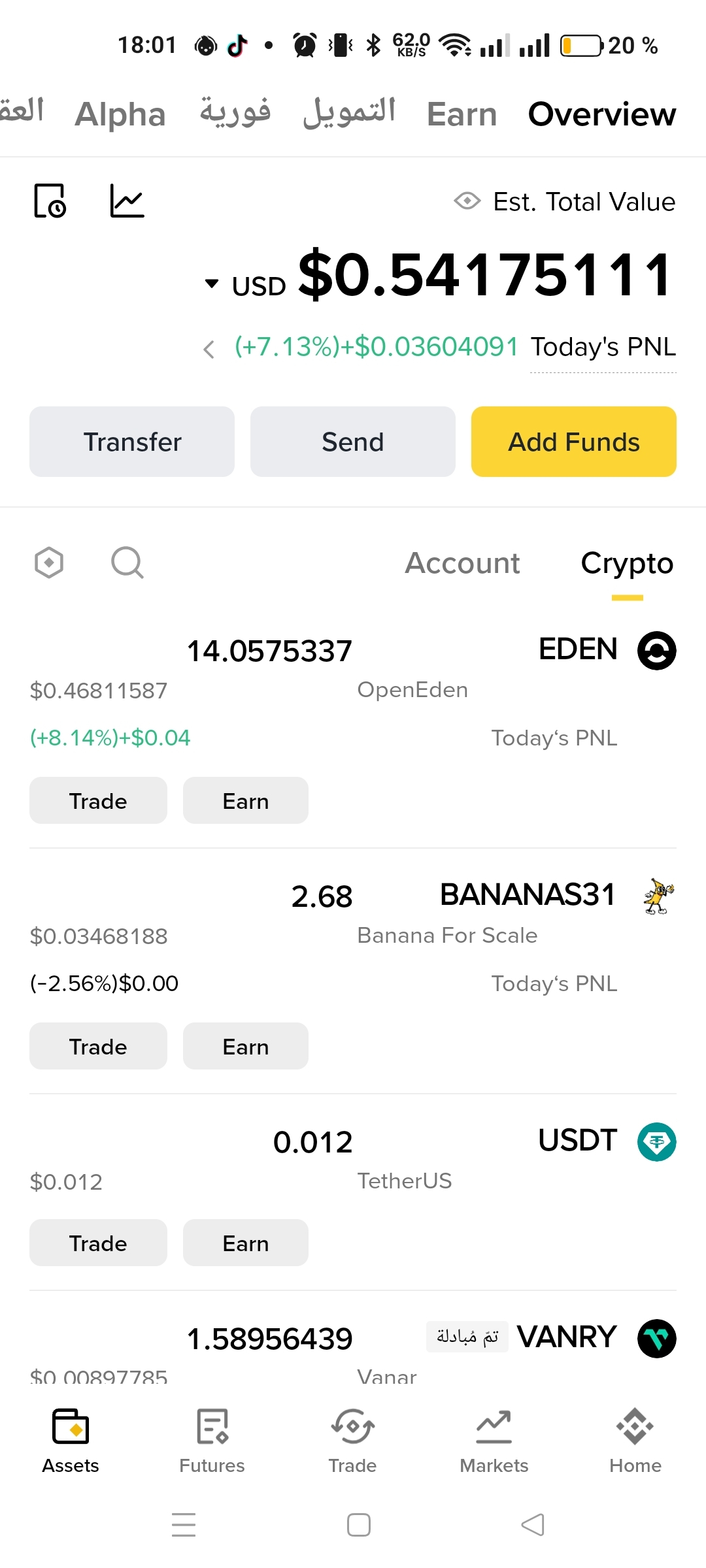Viewport: 706px width, 1568px height.
Task: Go to the Markets tab
Action: tap(494, 1441)
